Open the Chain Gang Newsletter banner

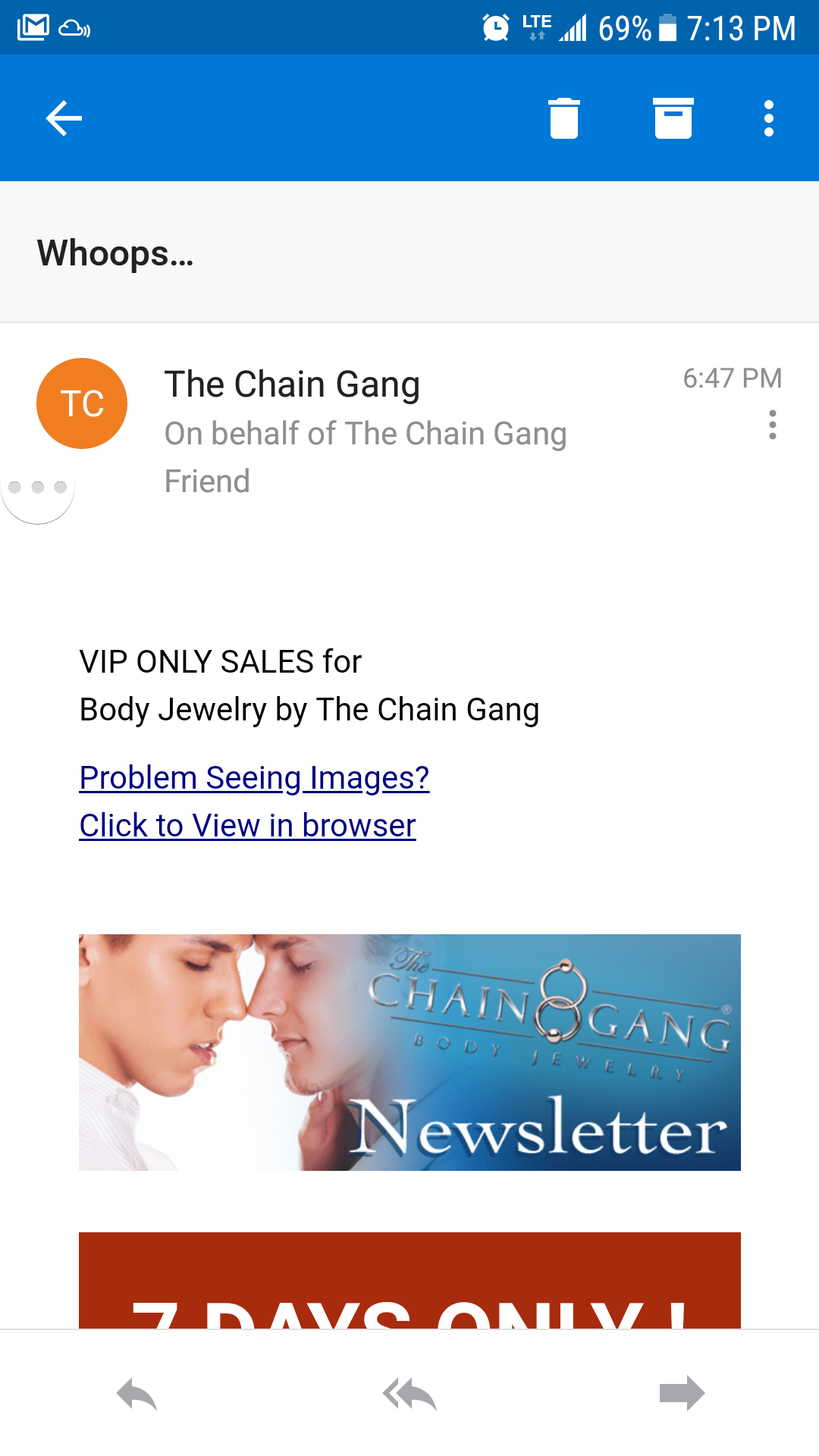(409, 1053)
